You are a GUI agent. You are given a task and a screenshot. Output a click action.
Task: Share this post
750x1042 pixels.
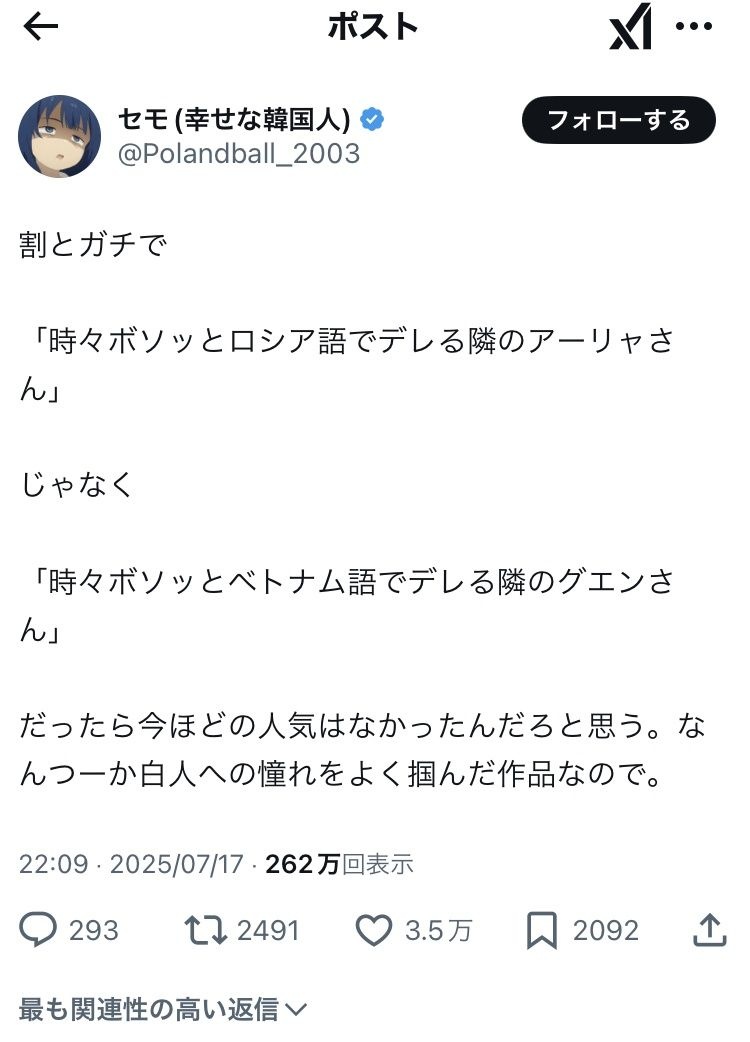coord(708,931)
